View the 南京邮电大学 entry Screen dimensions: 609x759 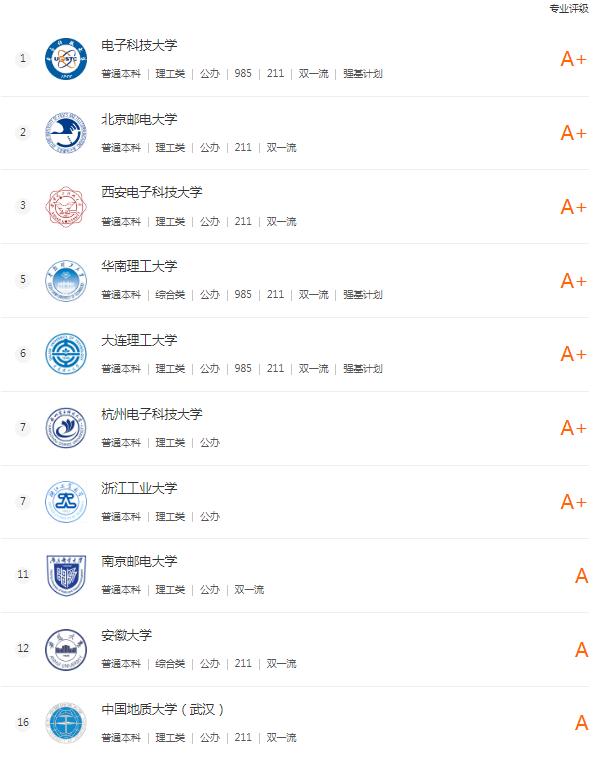pos(140,562)
